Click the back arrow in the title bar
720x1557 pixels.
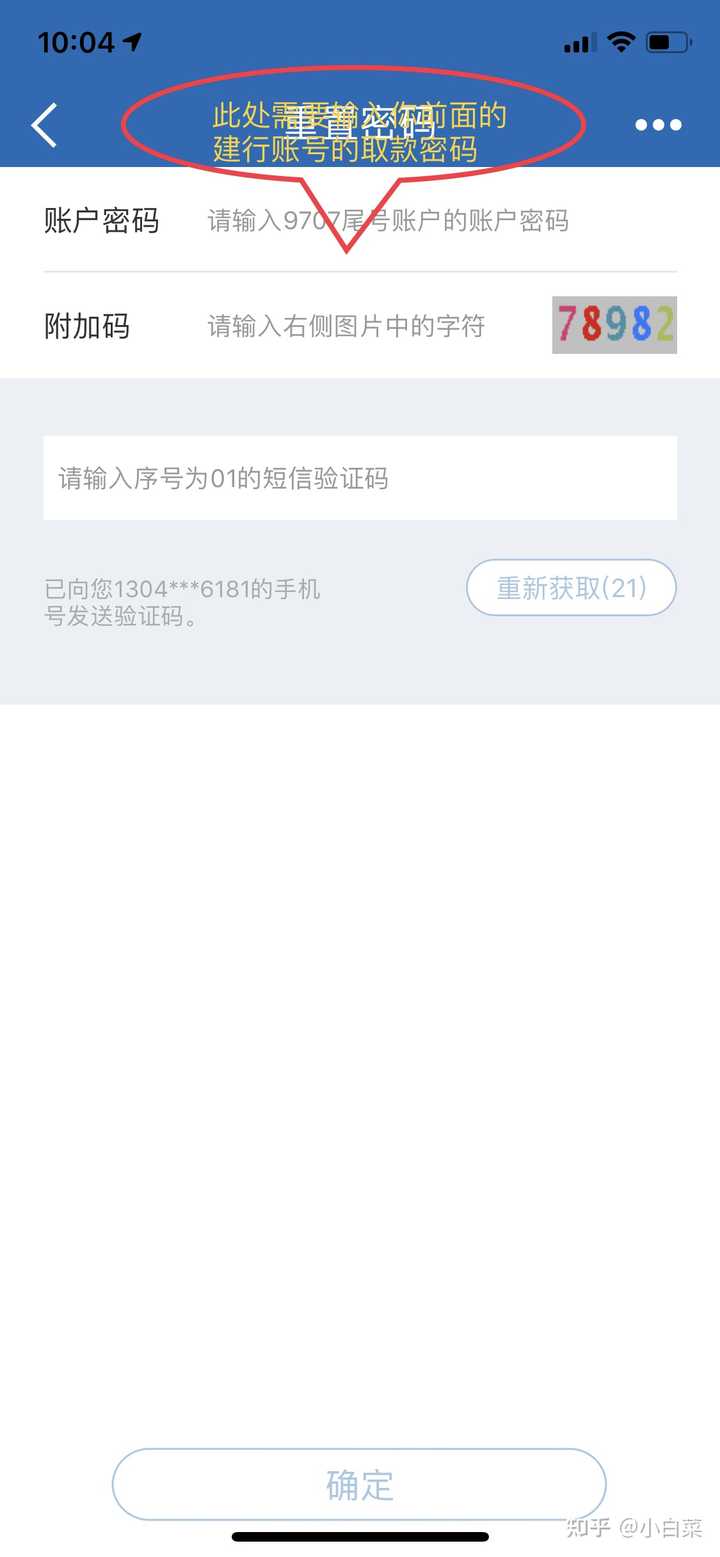pos(44,124)
